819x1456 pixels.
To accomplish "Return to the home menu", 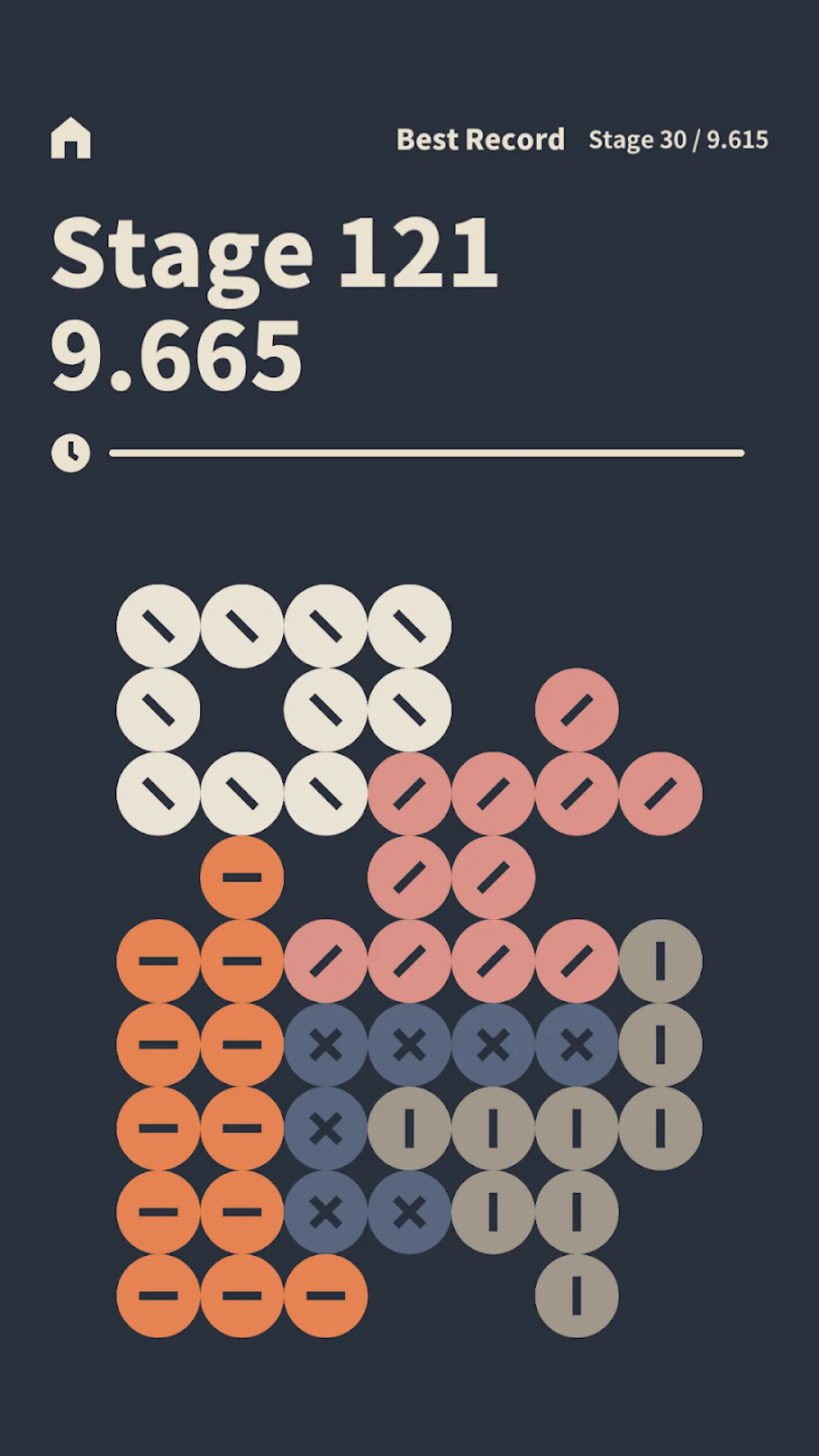I will coord(71,139).
